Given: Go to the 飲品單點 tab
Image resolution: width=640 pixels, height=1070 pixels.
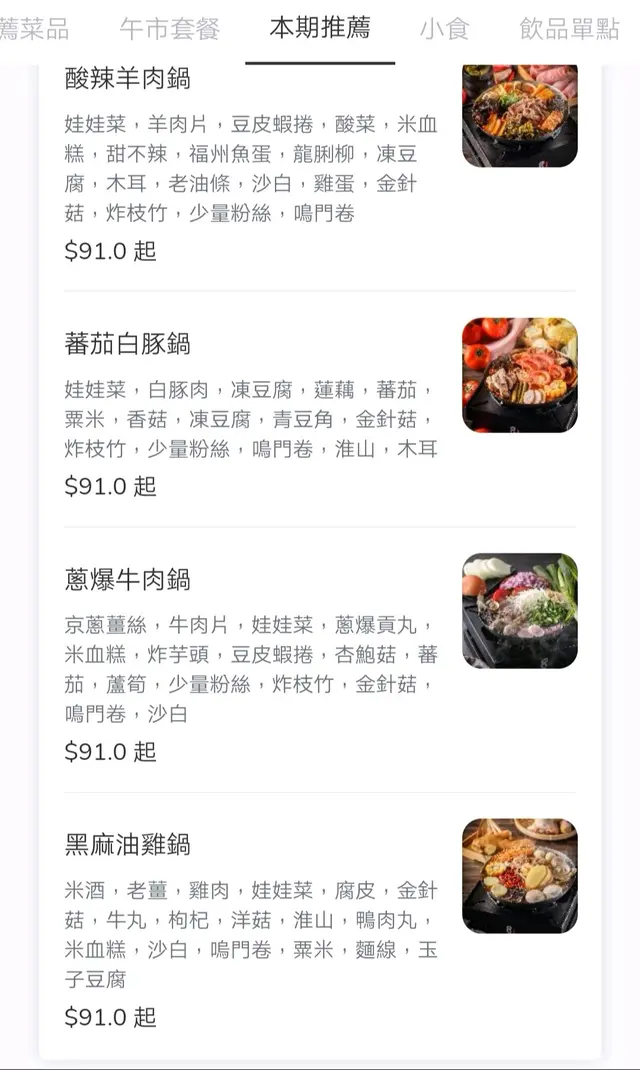Looking at the screenshot, I should tap(570, 29).
